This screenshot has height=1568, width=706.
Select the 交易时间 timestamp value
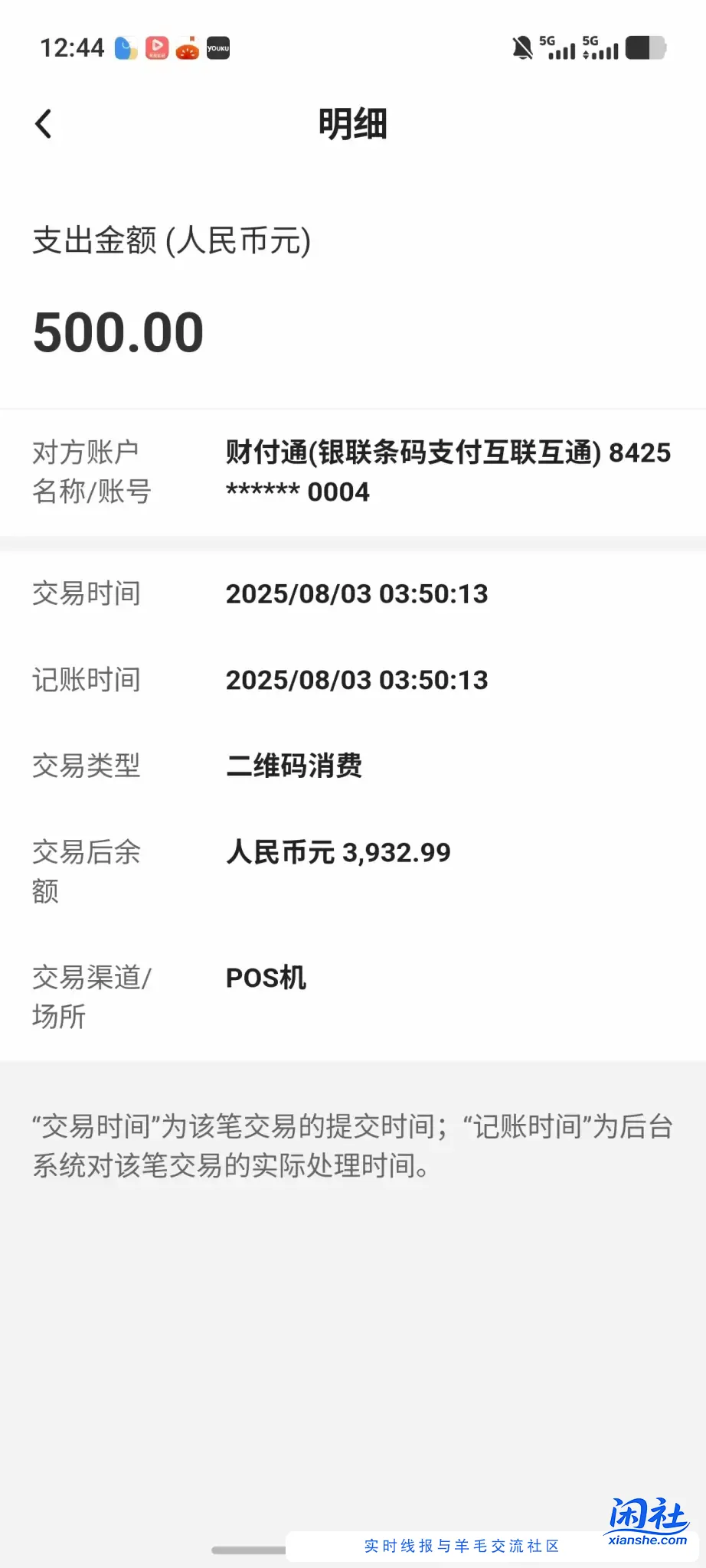point(357,594)
